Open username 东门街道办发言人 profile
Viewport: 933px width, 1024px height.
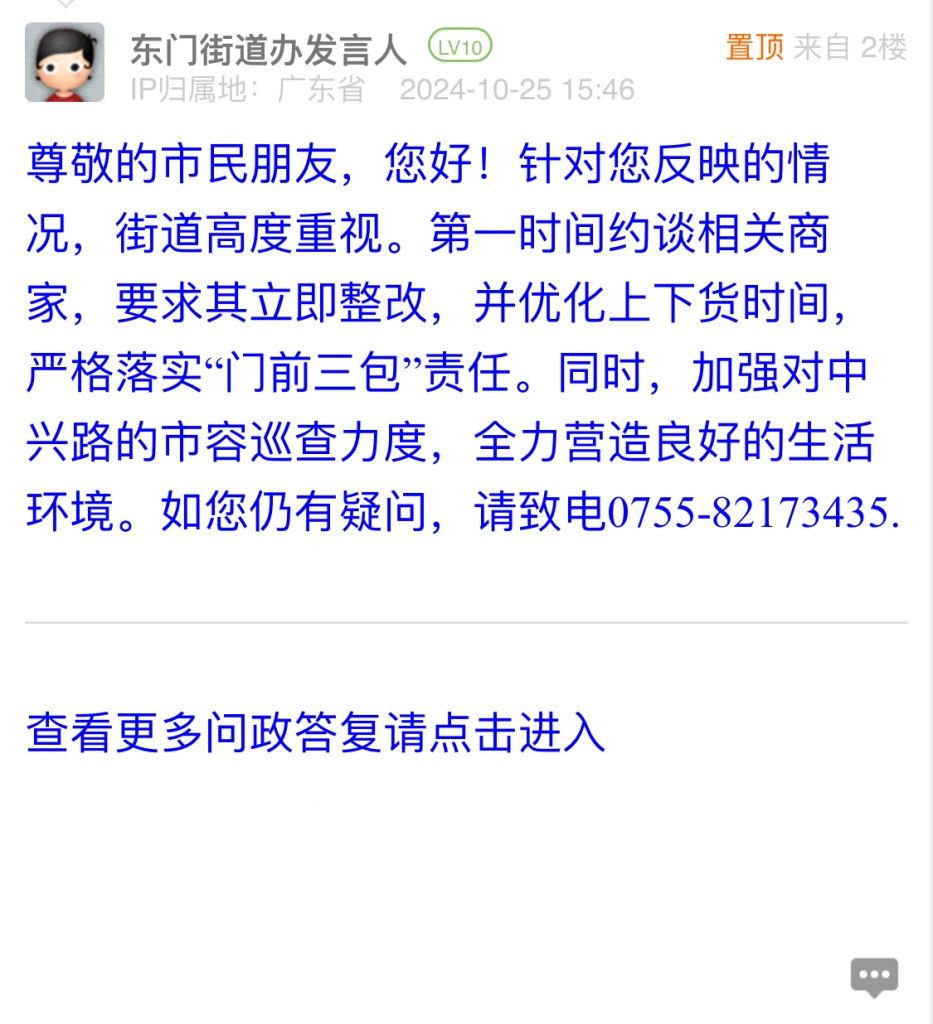click(x=269, y=49)
